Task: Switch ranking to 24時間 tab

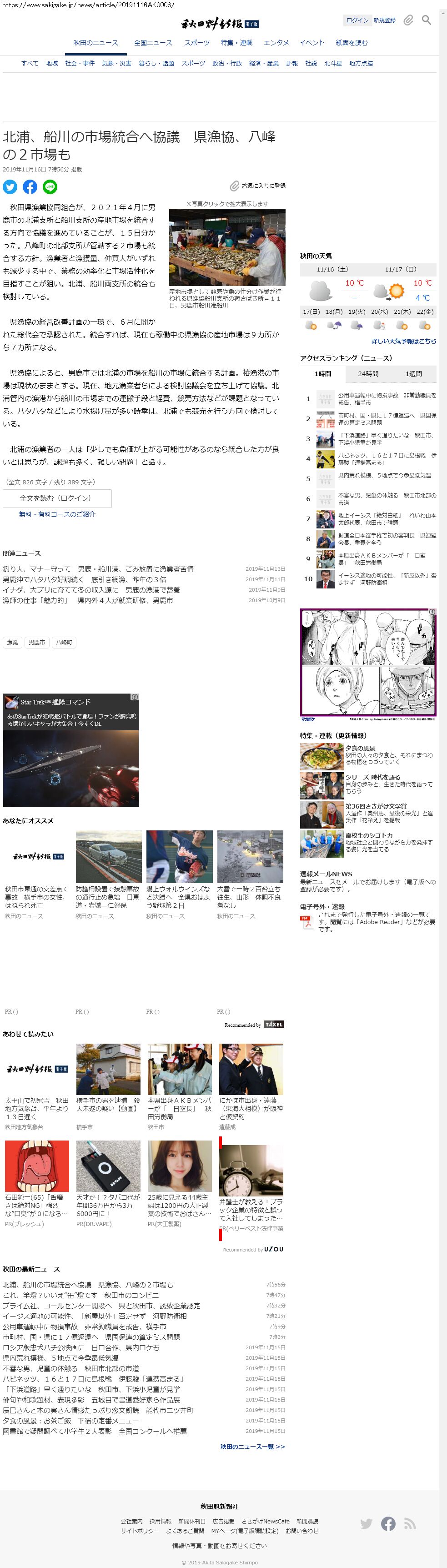Action: coord(368,374)
